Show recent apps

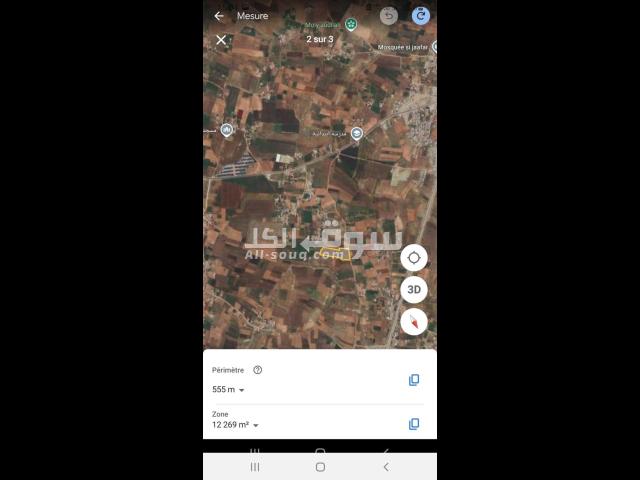(255, 467)
